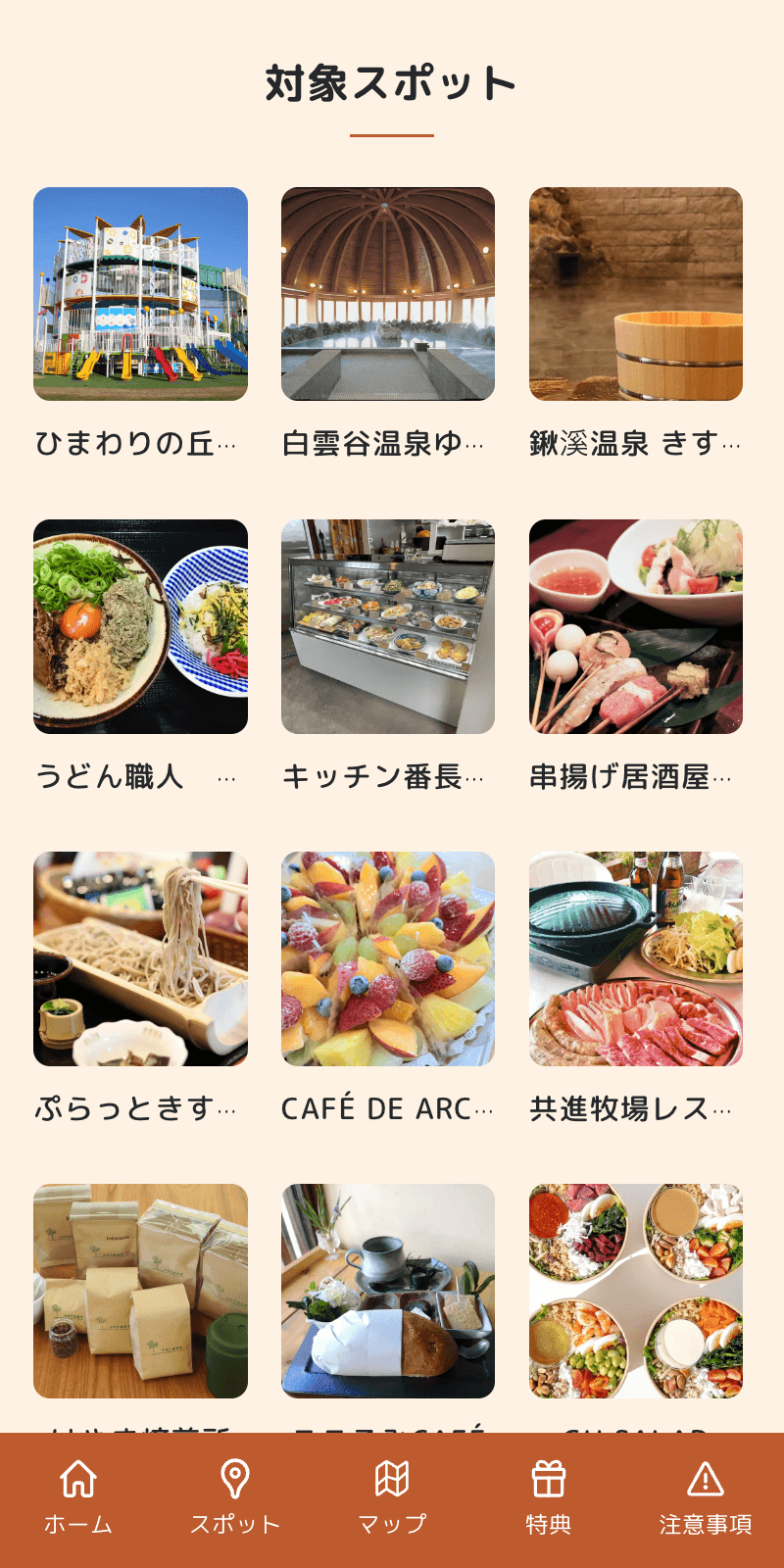This screenshot has height=1568, width=784.
Task: Select the キッチン番長 spot
Action: (388, 626)
